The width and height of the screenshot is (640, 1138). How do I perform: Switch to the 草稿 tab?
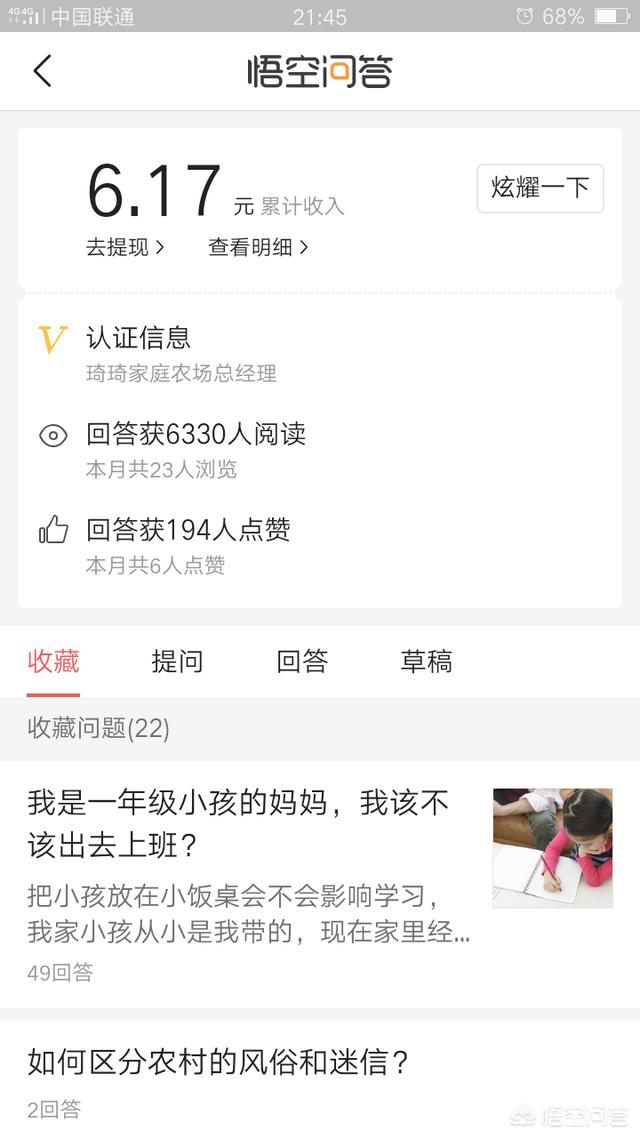click(426, 661)
